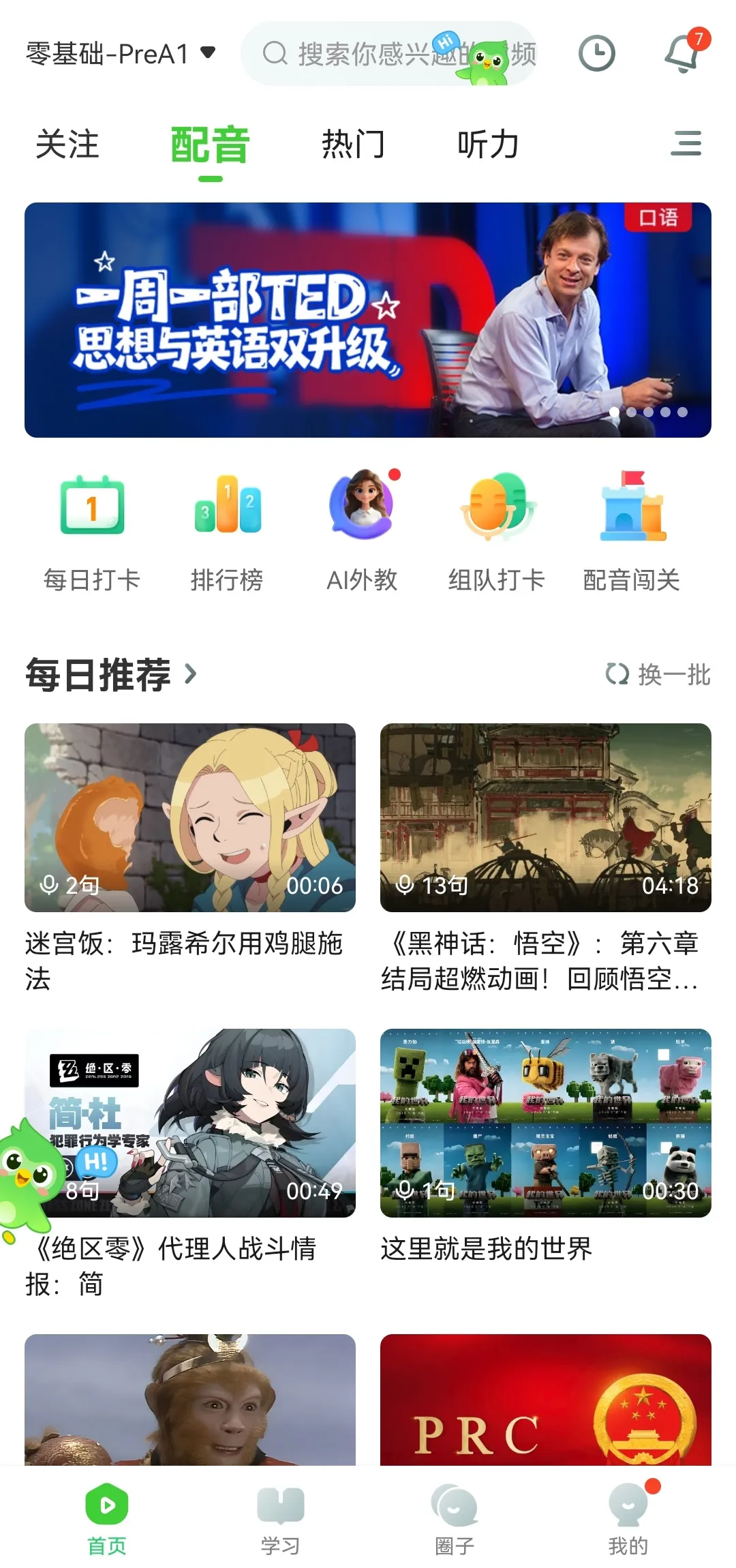
Task: Open the 迷宫饭 玛露希尔 video
Action: (190, 817)
